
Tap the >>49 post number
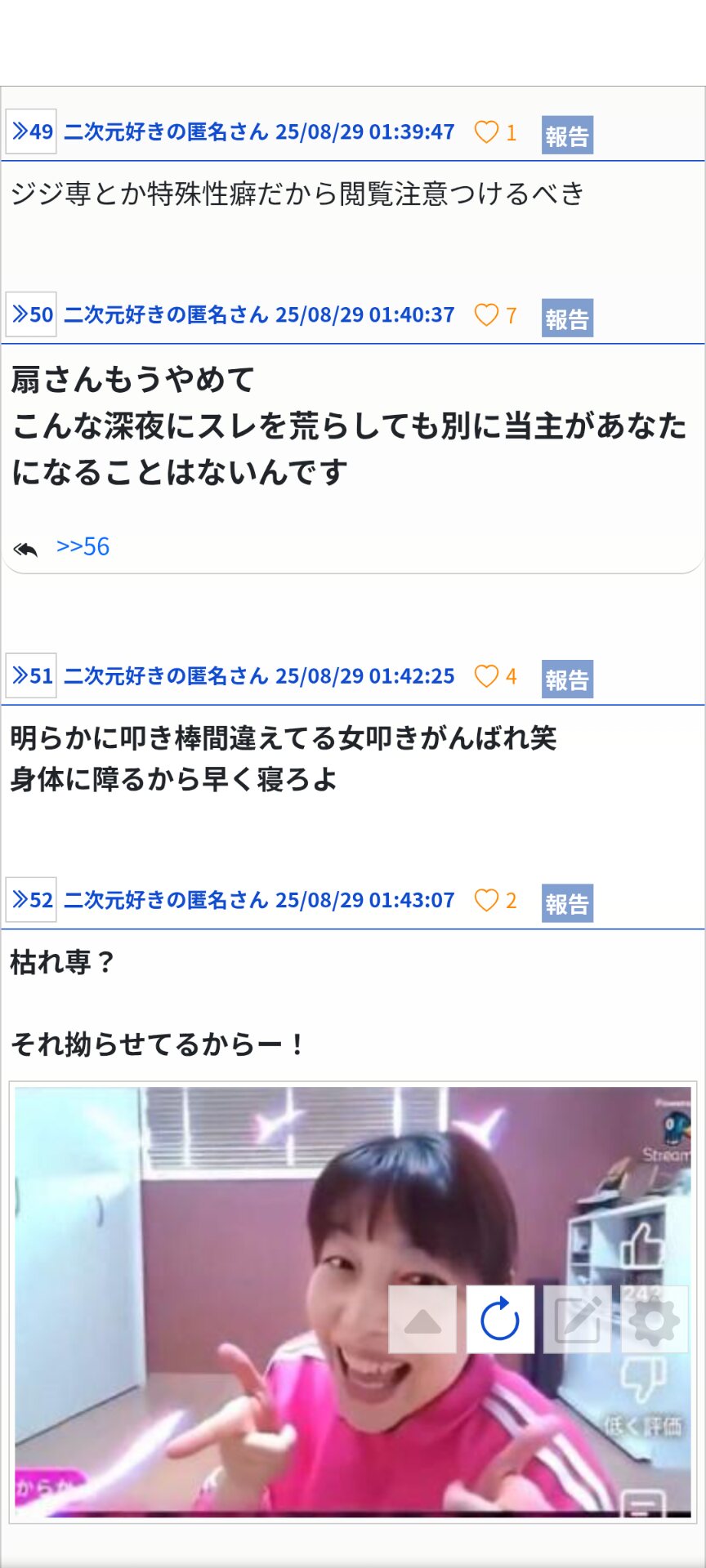tap(31, 131)
